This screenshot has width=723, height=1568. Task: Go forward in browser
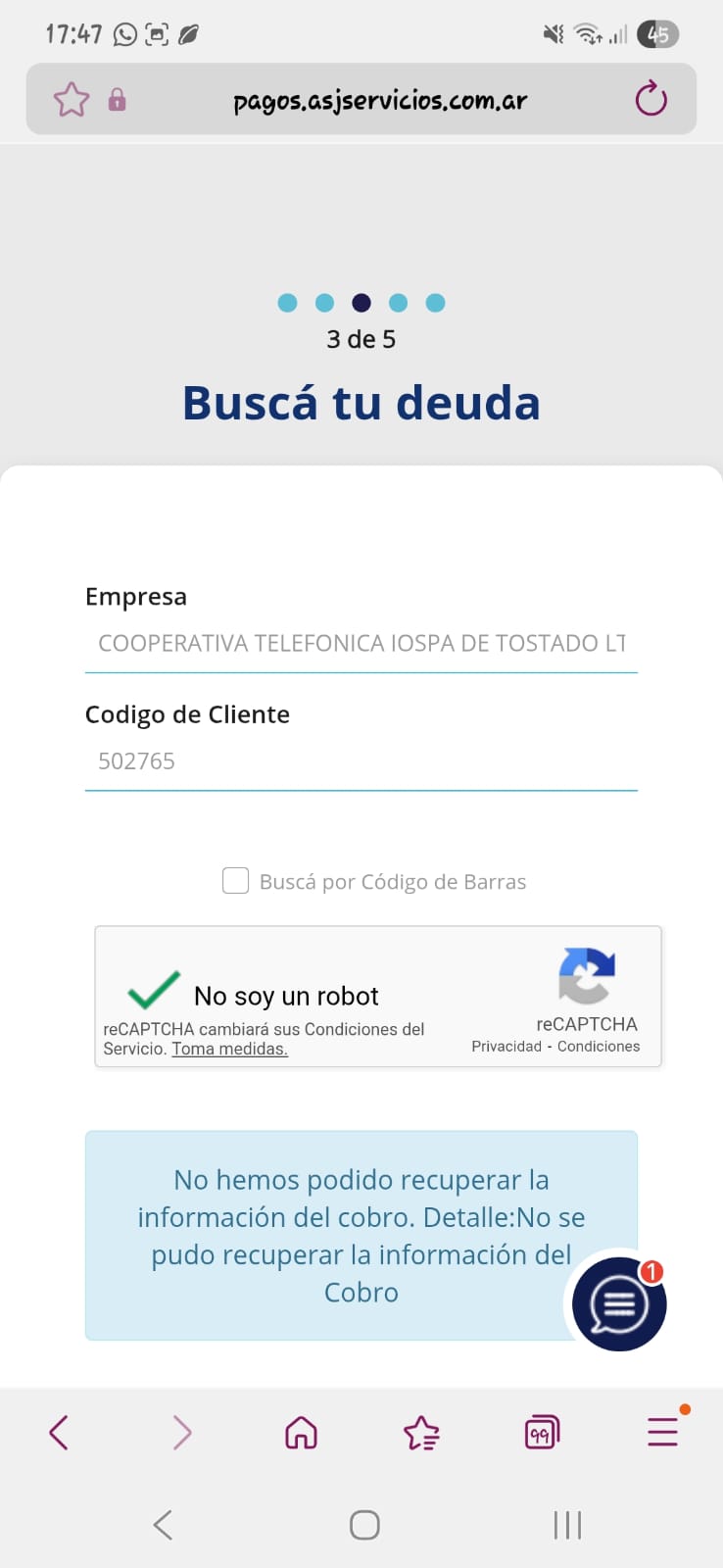[x=181, y=1433]
